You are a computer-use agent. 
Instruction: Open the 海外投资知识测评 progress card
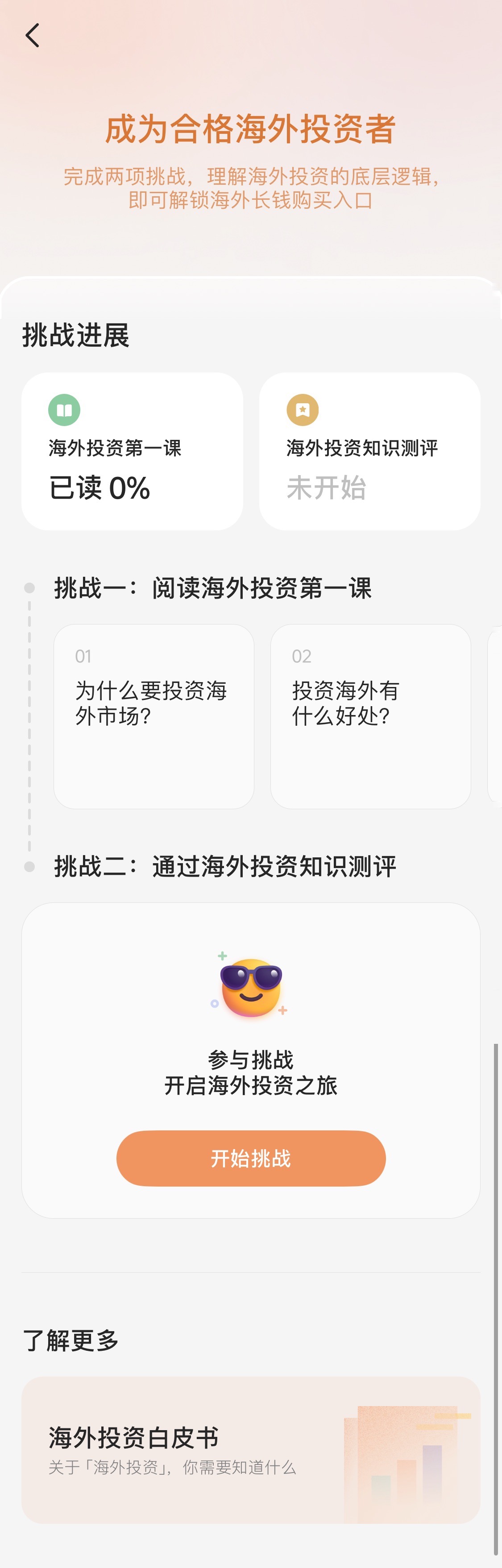pos(370,451)
